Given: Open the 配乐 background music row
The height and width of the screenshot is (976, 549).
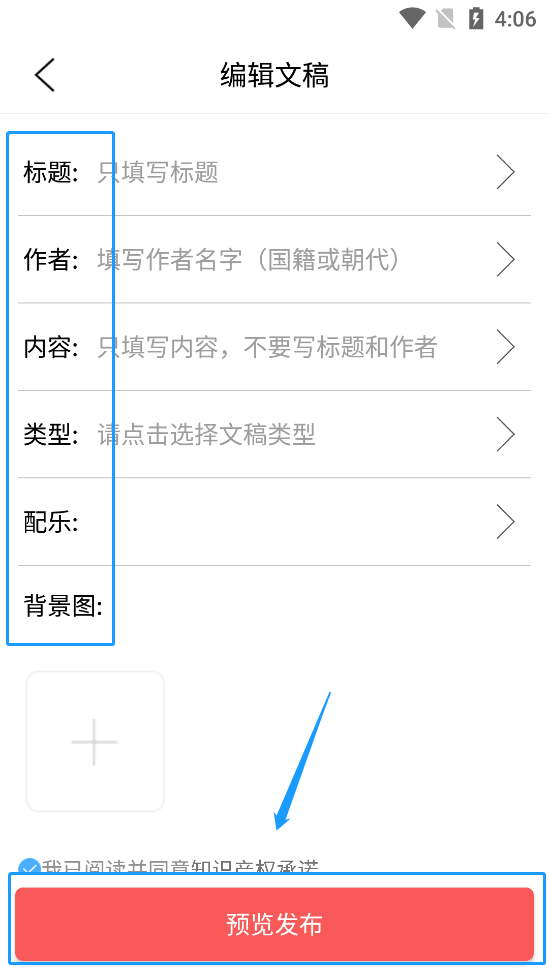Looking at the screenshot, I should coord(274,522).
